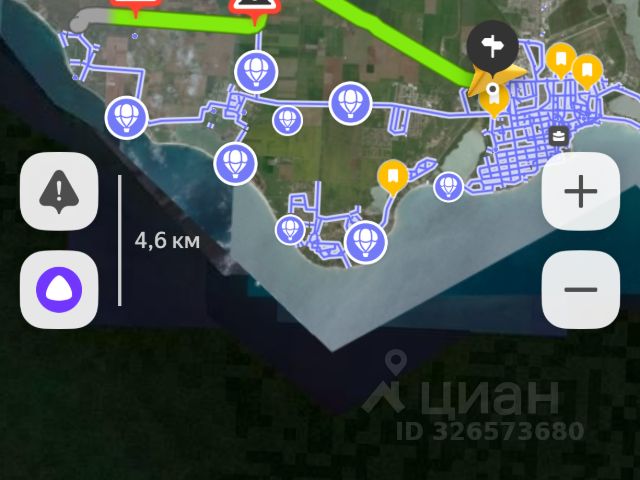Report a road event
This screenshot has height=480, width=640.
point(59,192)
